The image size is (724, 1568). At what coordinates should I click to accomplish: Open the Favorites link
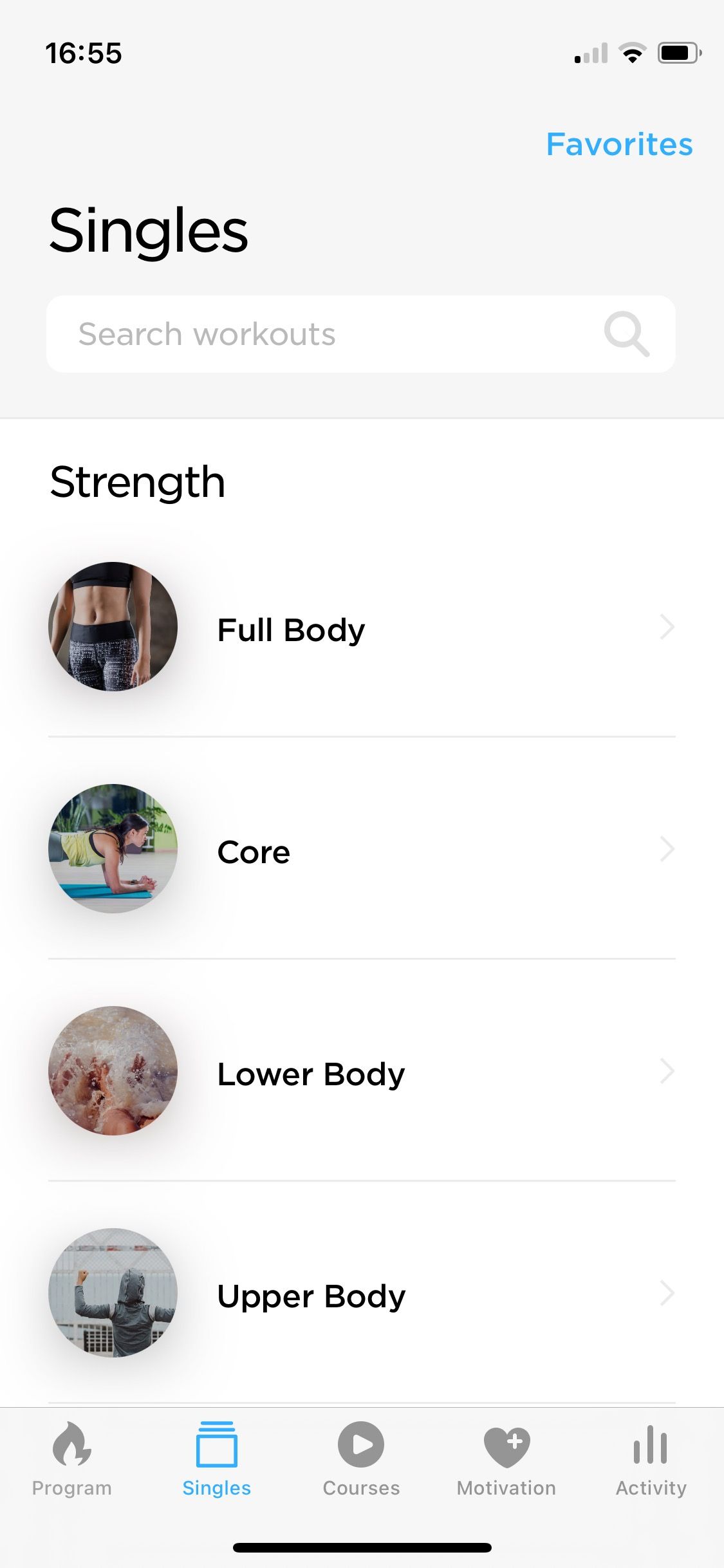tap(619, 145)
